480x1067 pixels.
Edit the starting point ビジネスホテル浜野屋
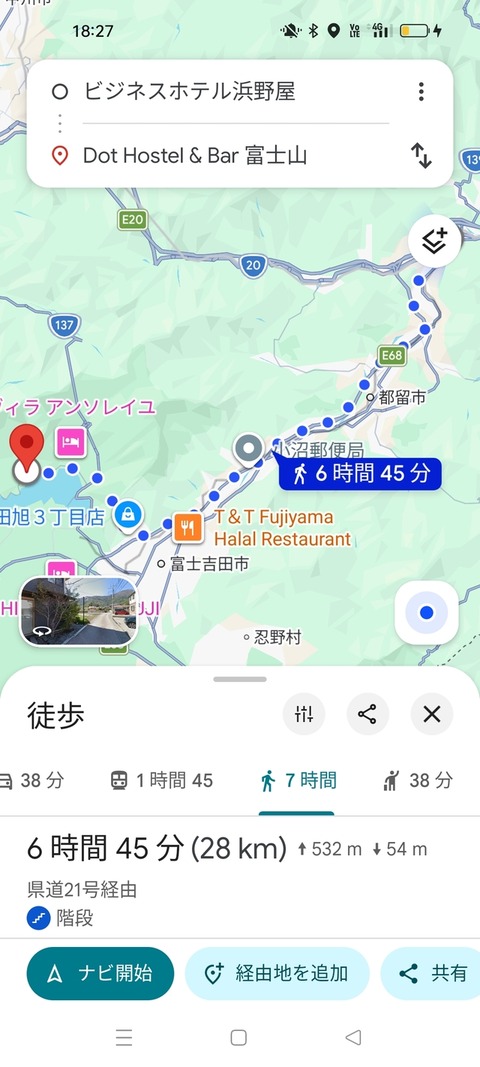[x=189, y=91]
